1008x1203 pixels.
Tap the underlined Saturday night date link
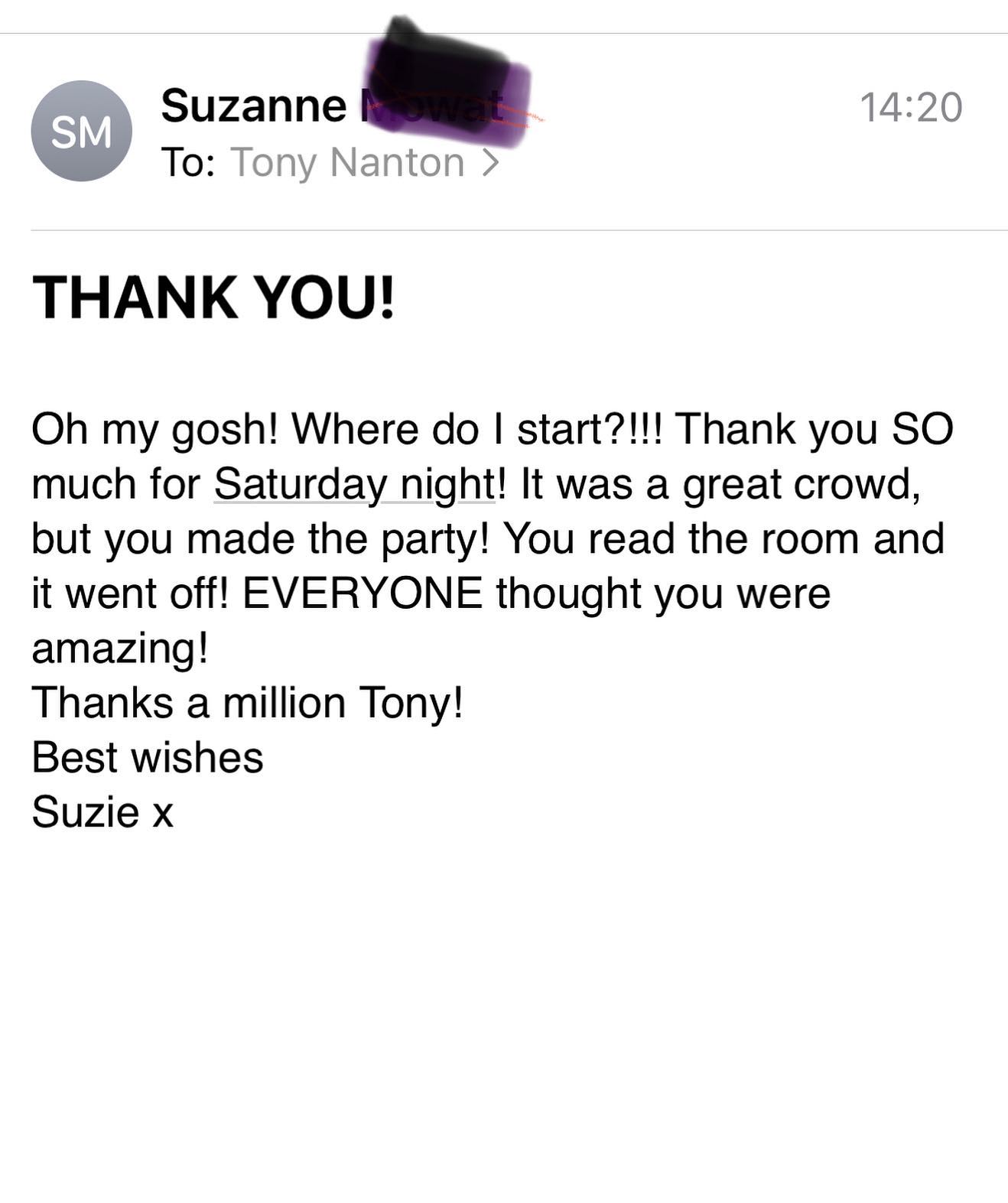point(354,483)
